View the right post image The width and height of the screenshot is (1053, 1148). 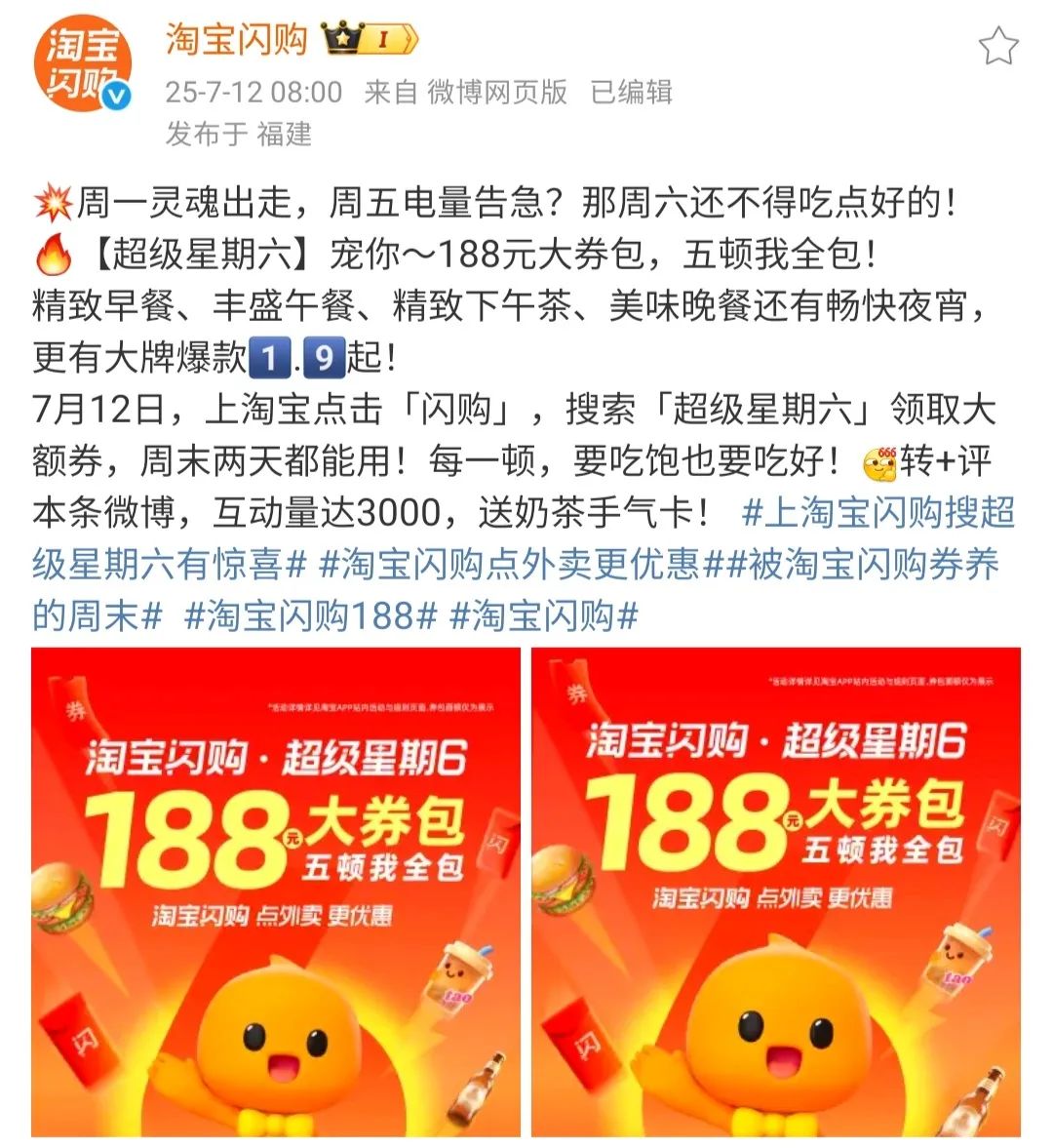[x=776, y=891]
